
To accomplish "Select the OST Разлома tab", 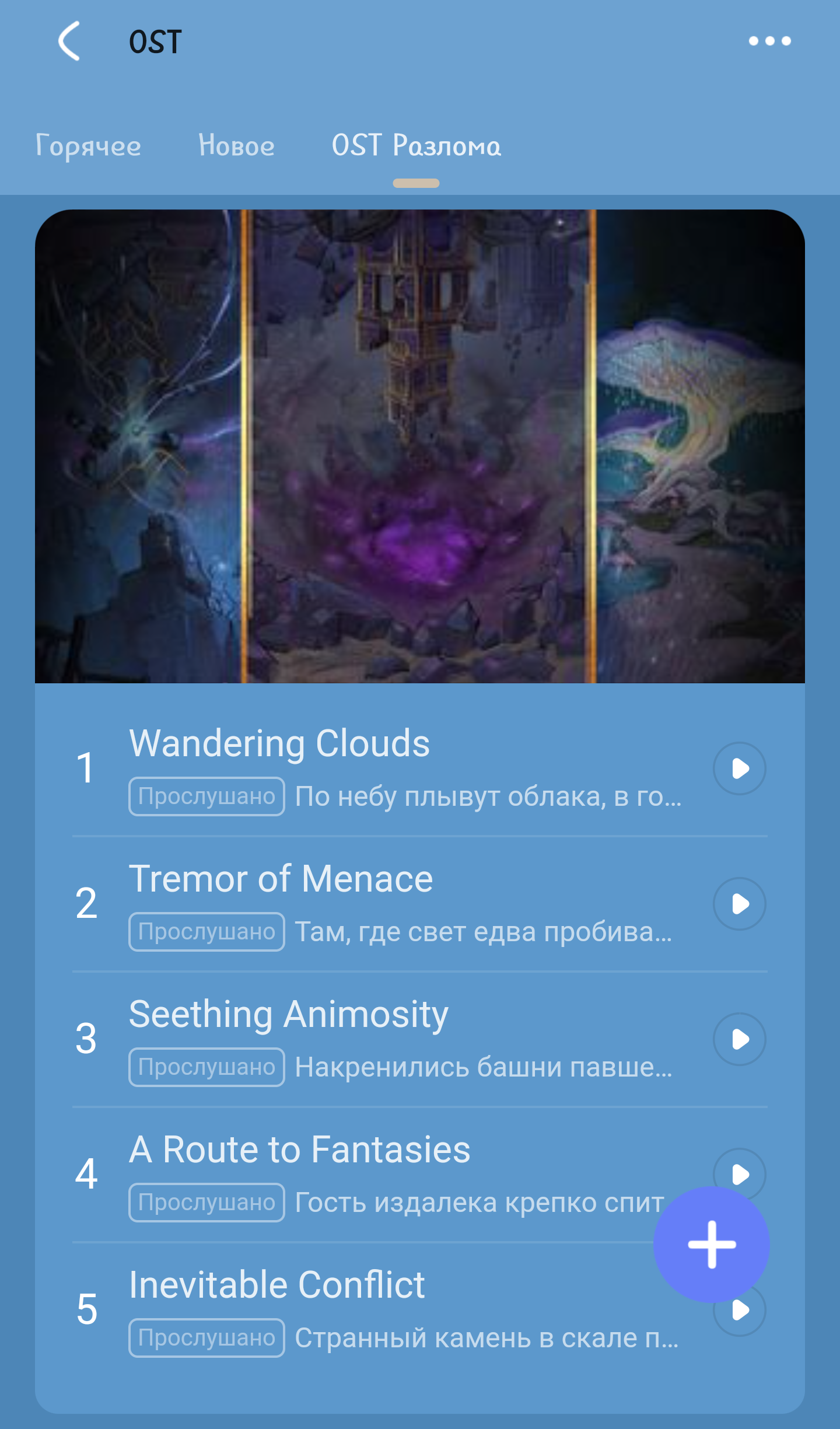I will tap(416, 146).
